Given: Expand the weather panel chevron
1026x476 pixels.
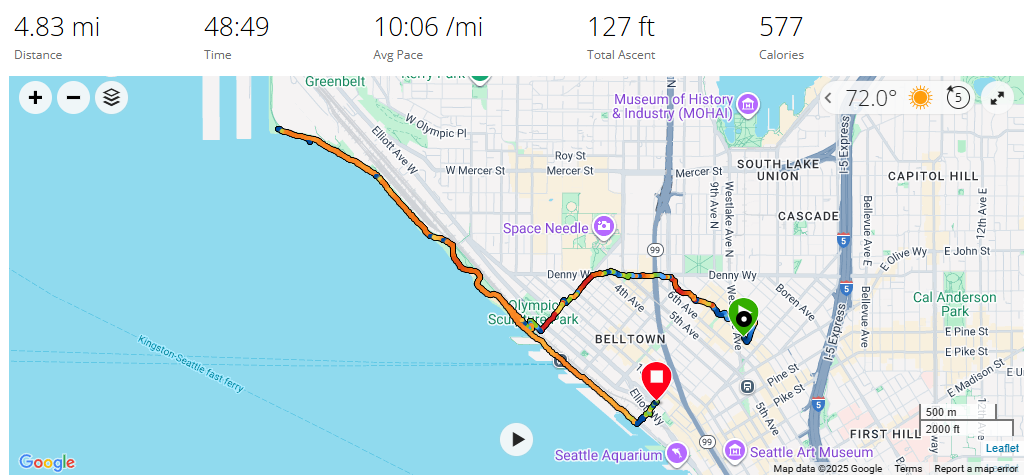Looking at the screenshot, I should [829, 98].
